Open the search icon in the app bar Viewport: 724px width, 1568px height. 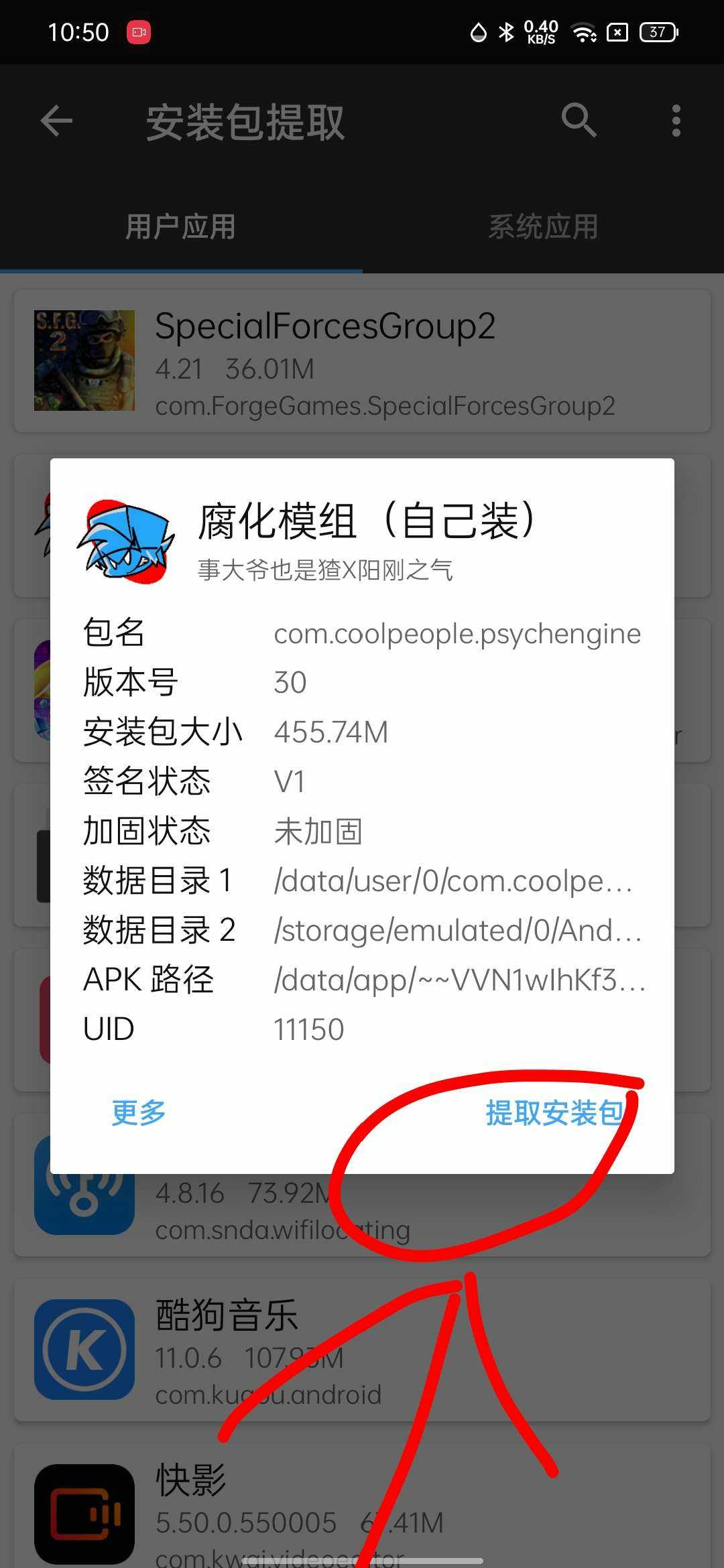pos(579,121)
